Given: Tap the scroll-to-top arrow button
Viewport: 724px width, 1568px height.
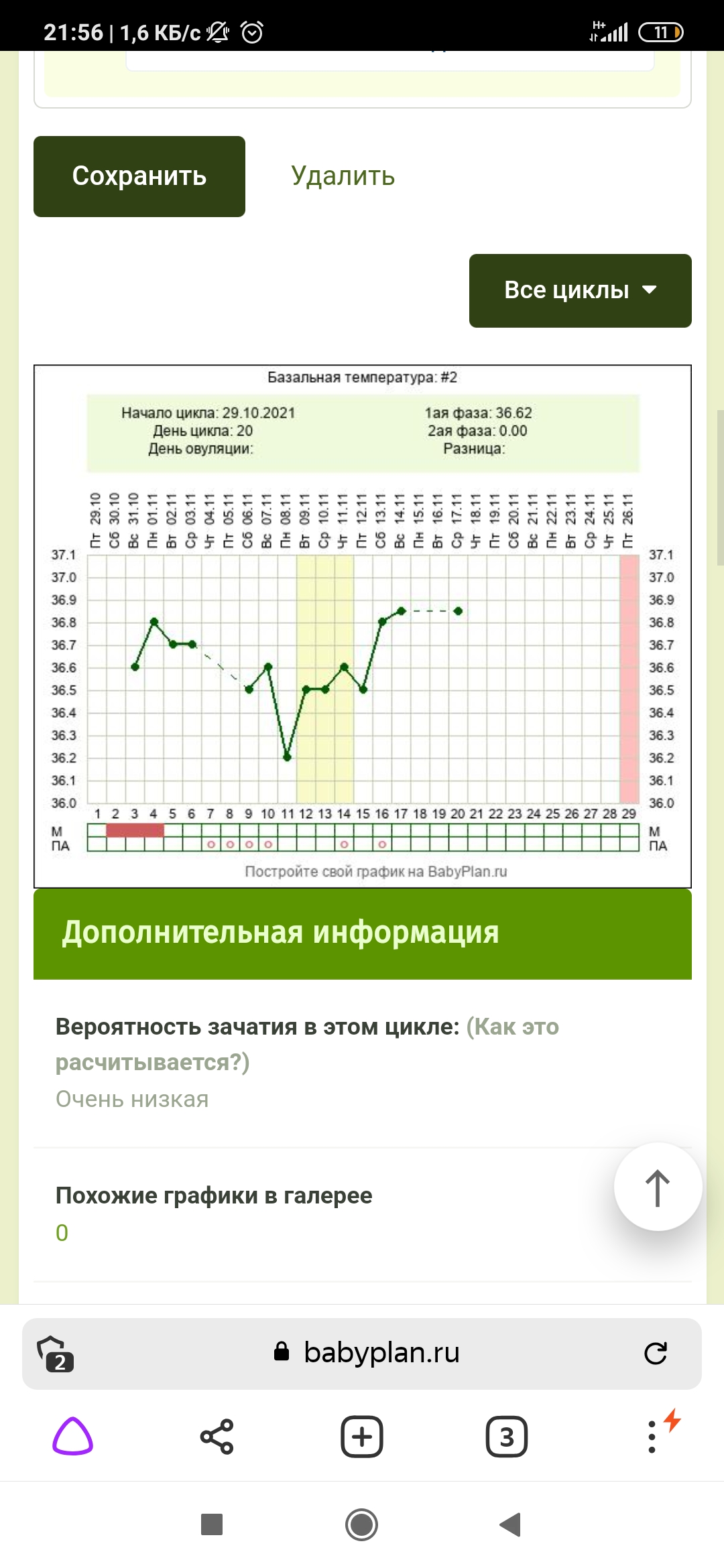Looking at the screenshot, I should pyautogui.click(x=658, y=1187).
